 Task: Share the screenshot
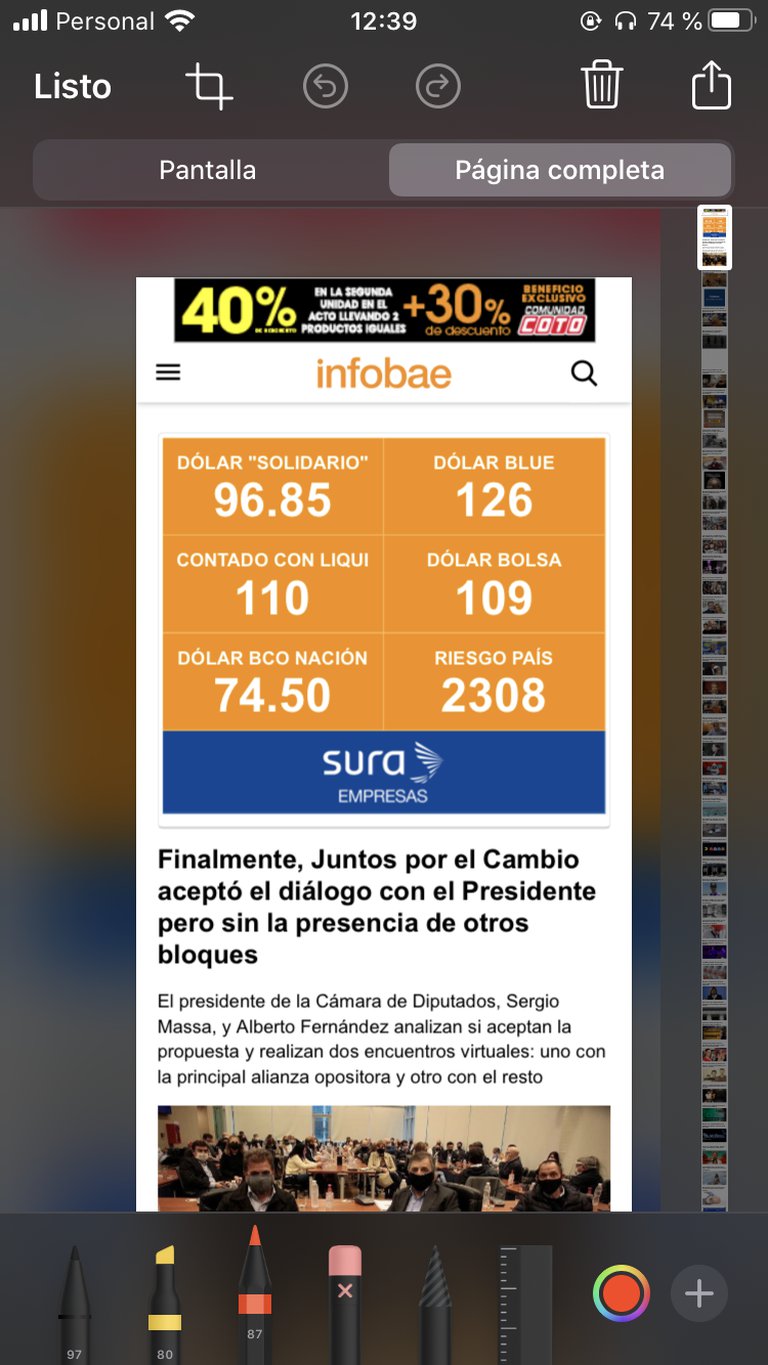tap(712, 85)
